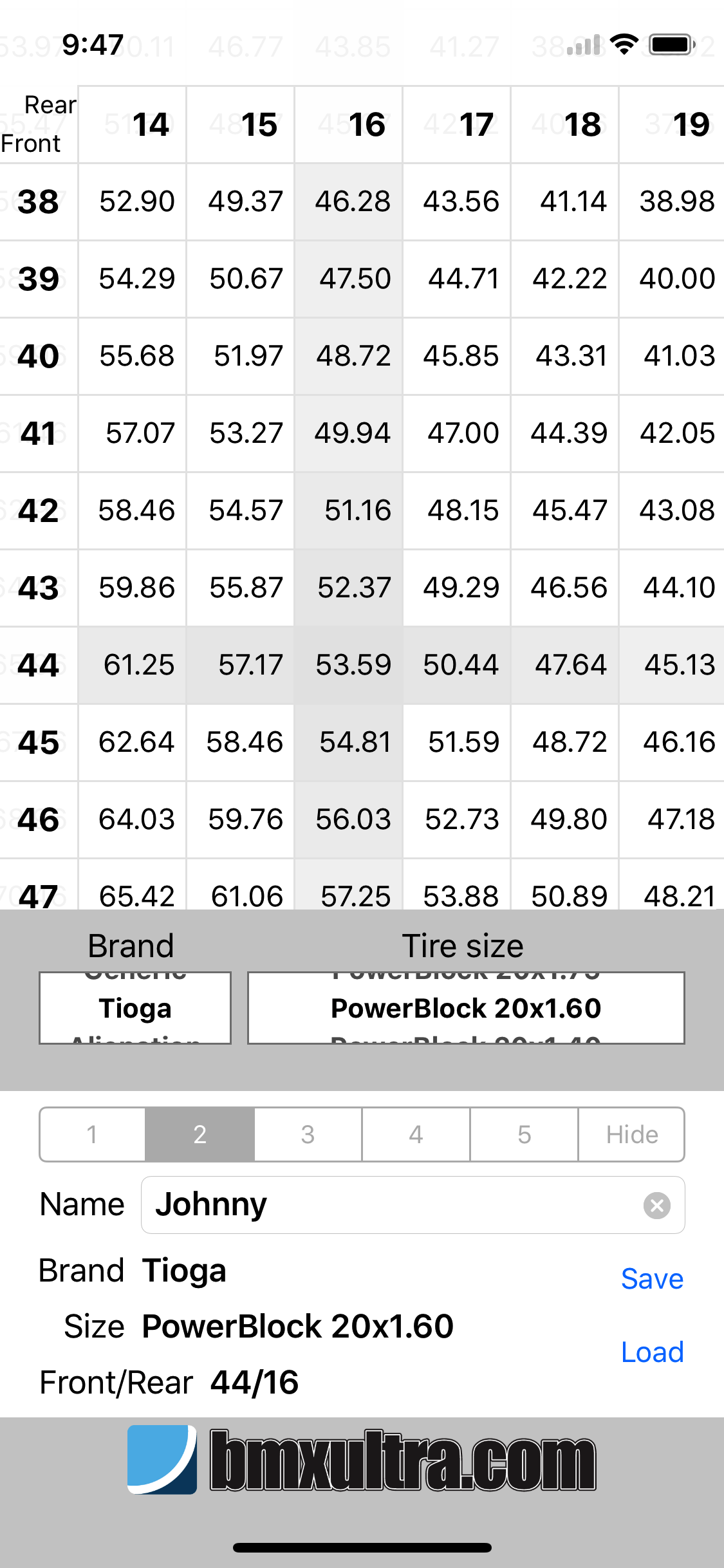Image resolution: width=724 pixels, height=1568 pixels.
Task: Click the Save link
Action: click(652, 1278)
